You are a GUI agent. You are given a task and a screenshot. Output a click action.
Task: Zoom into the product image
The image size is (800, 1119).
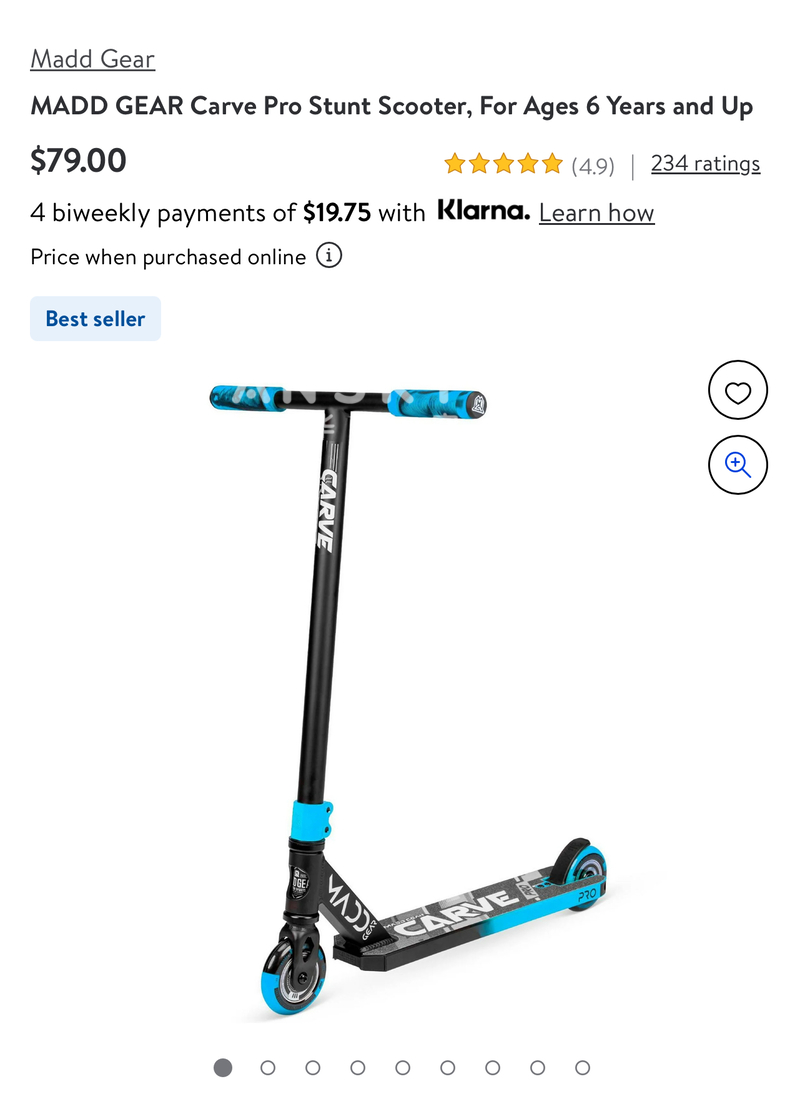pos(737,465)
